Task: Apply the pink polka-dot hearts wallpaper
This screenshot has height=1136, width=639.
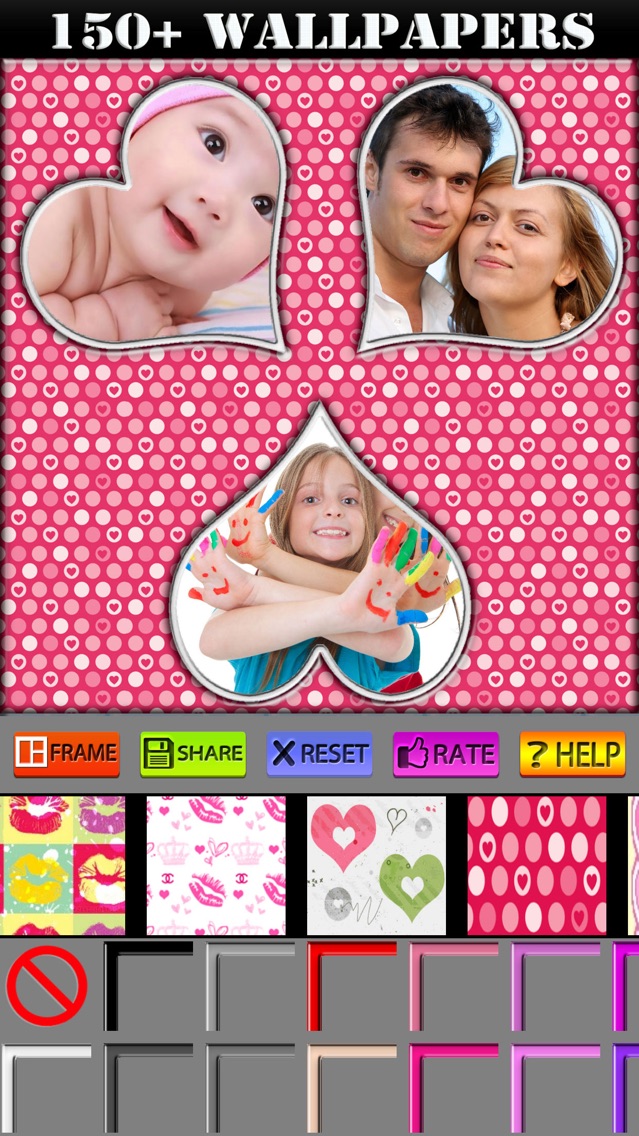Action: click(x=537, y=865)
